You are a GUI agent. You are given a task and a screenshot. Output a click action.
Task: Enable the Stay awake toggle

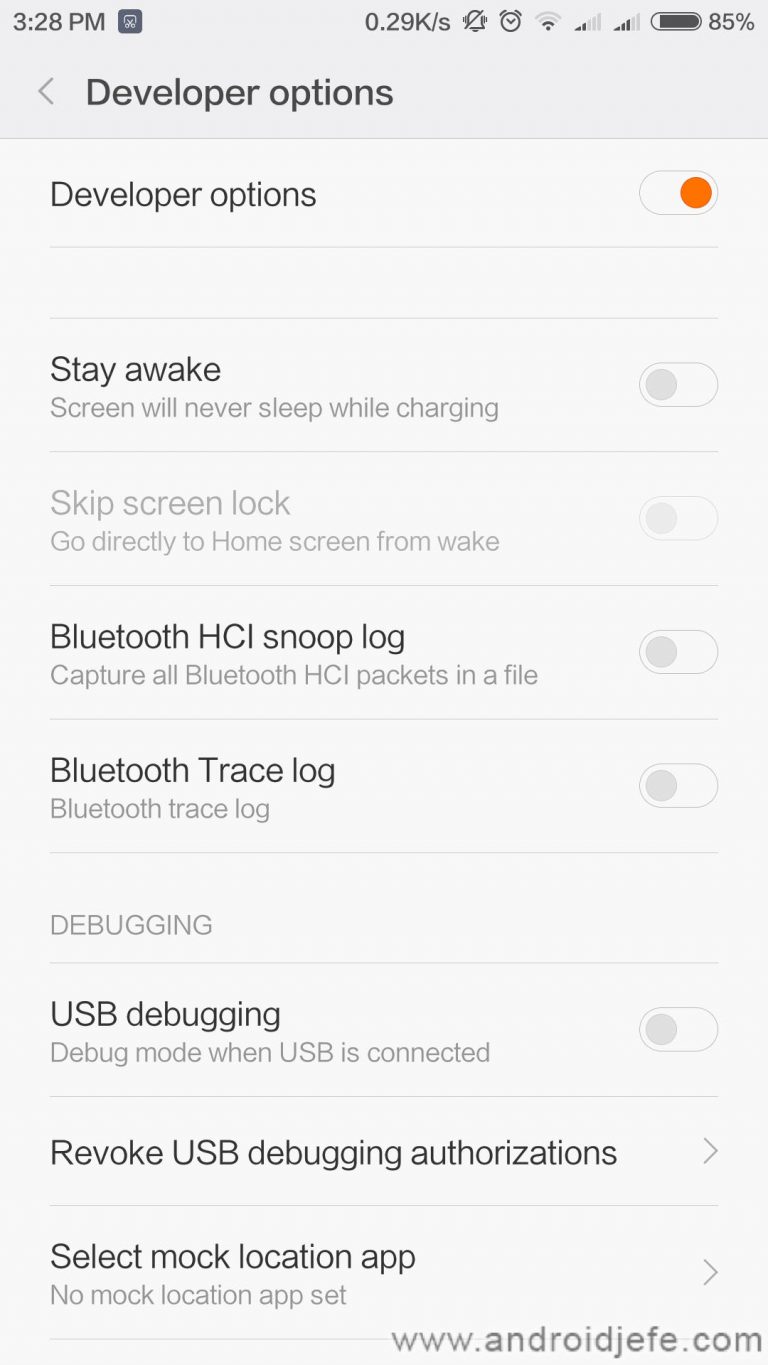click(678, 385)
